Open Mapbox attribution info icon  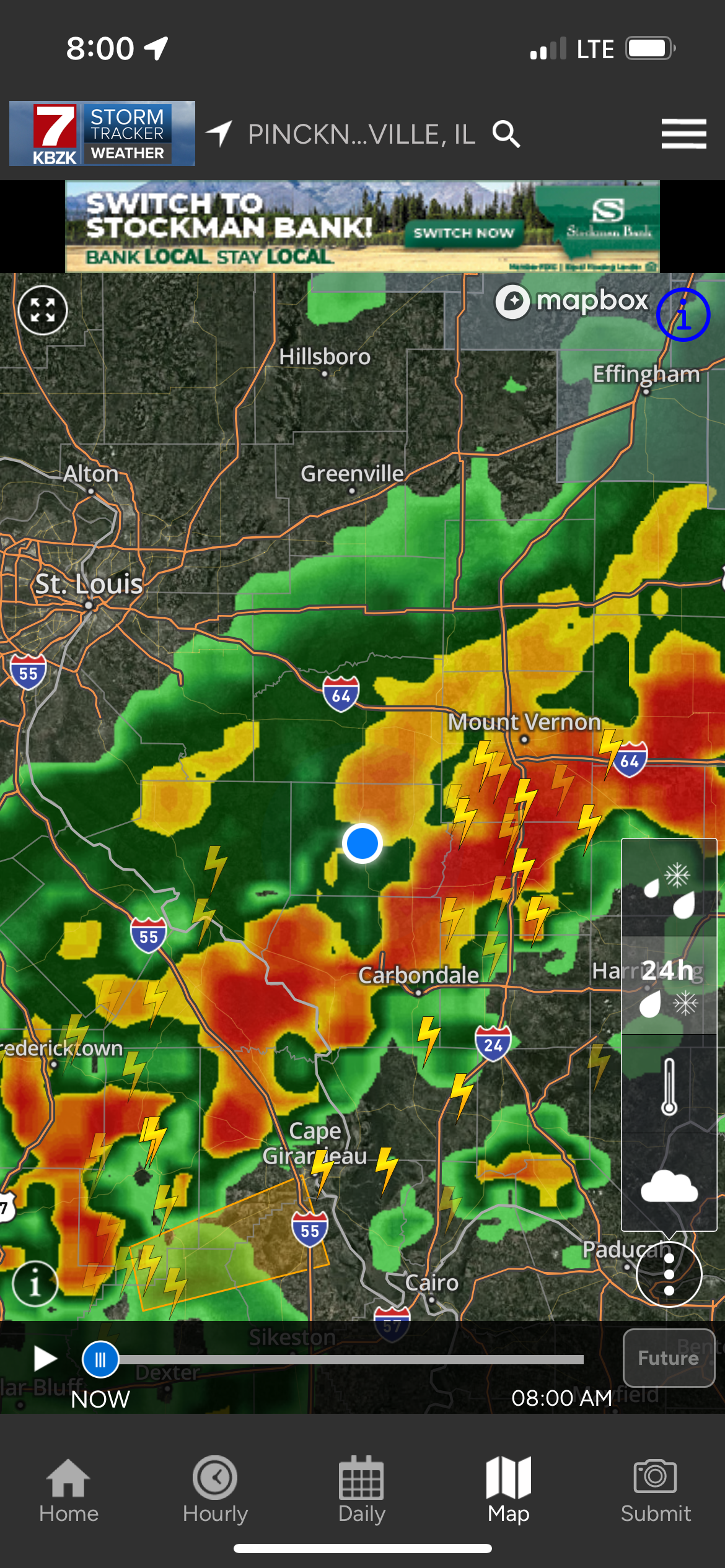coord(683,315)
